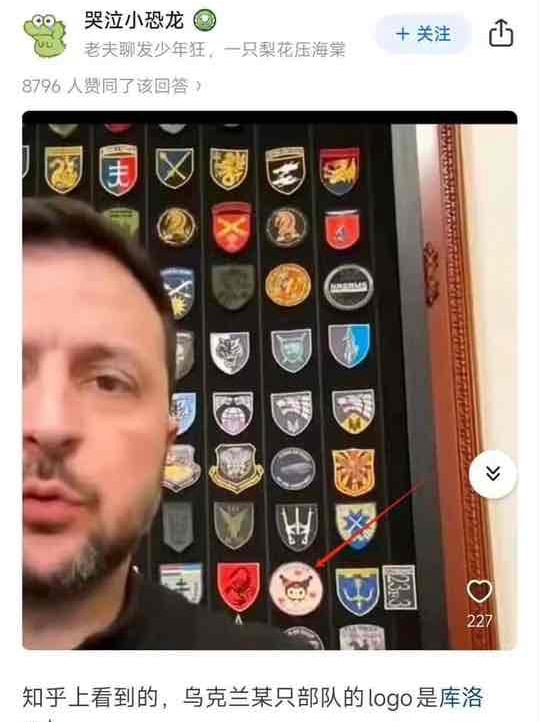Screen dimensions: 539x722
Task: Open the badge wall image in the answer
Action: coord(270,380)
